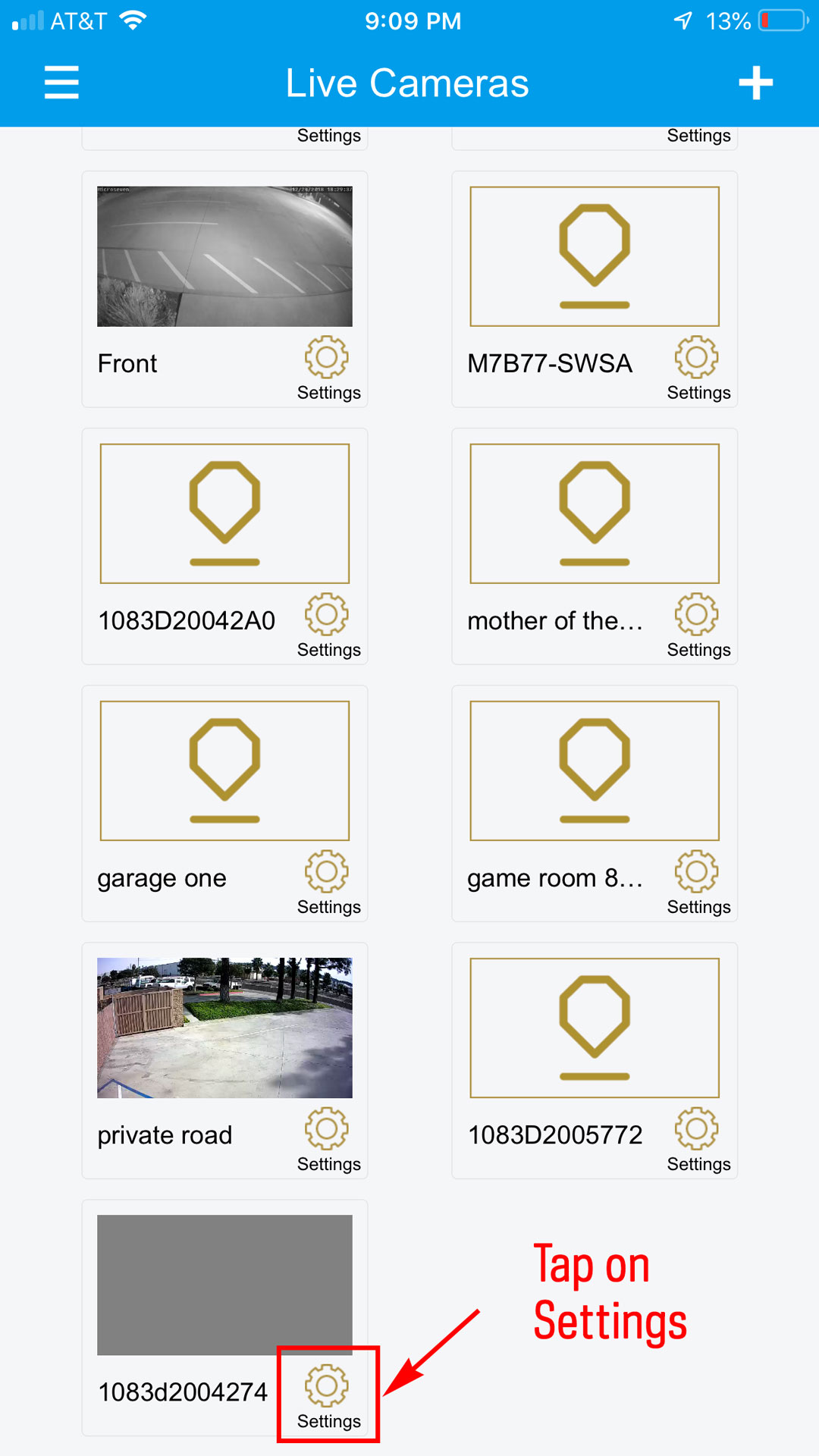The image size is (819, 1456).
Task: Open the 1083D20042A0 camera tile
Action: pyautogui.click(x=224, y=513)
